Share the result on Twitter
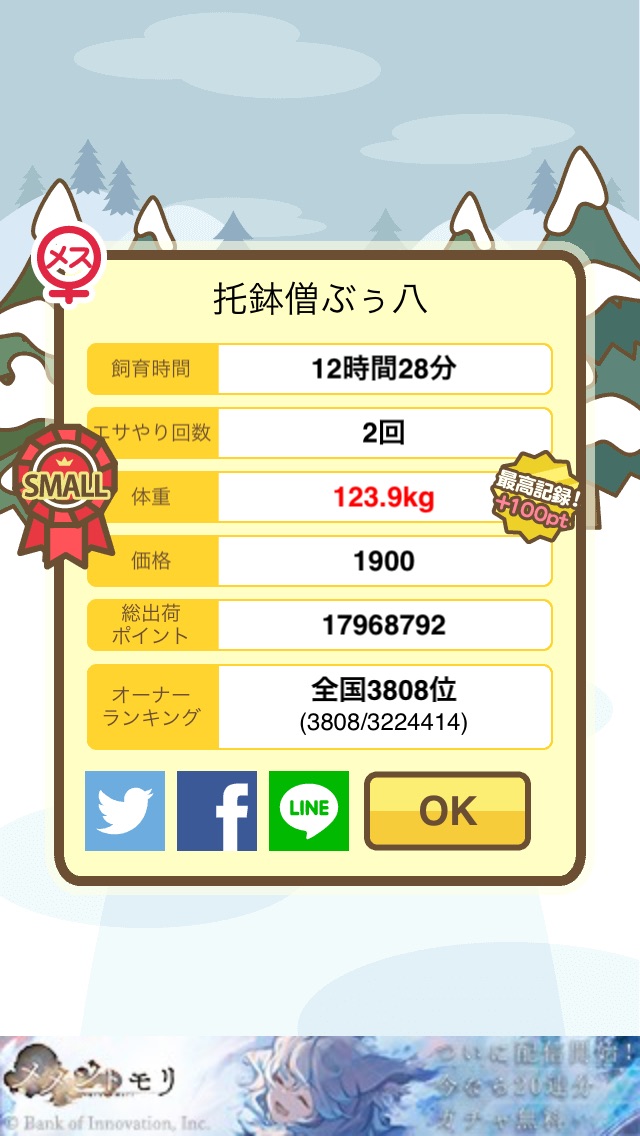Screen dimensions: 640x1136 (x=125, y=811)
